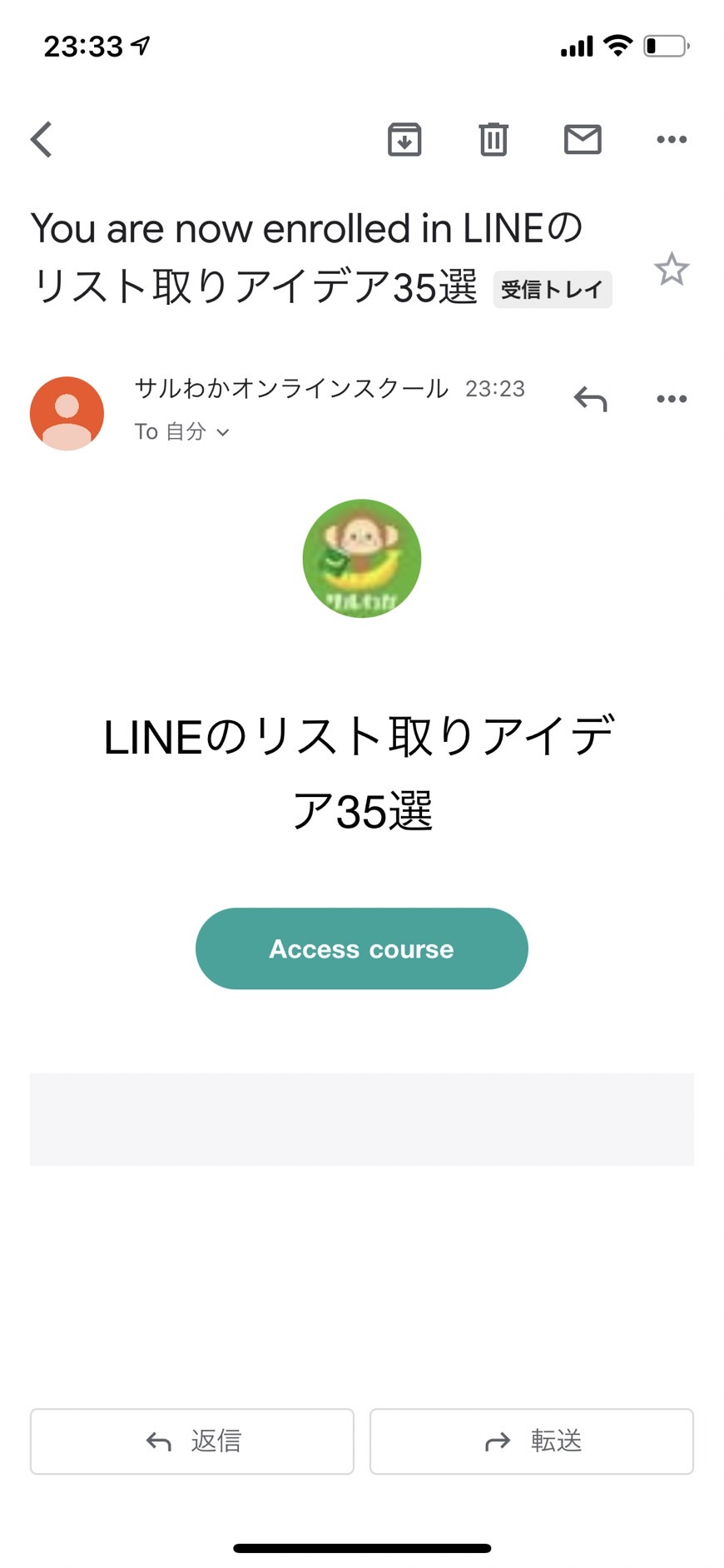The width and height of the screenshot is (724, 1568).
Task: Open the top toolbar overflow menu
Action: (x=672, y=139)
